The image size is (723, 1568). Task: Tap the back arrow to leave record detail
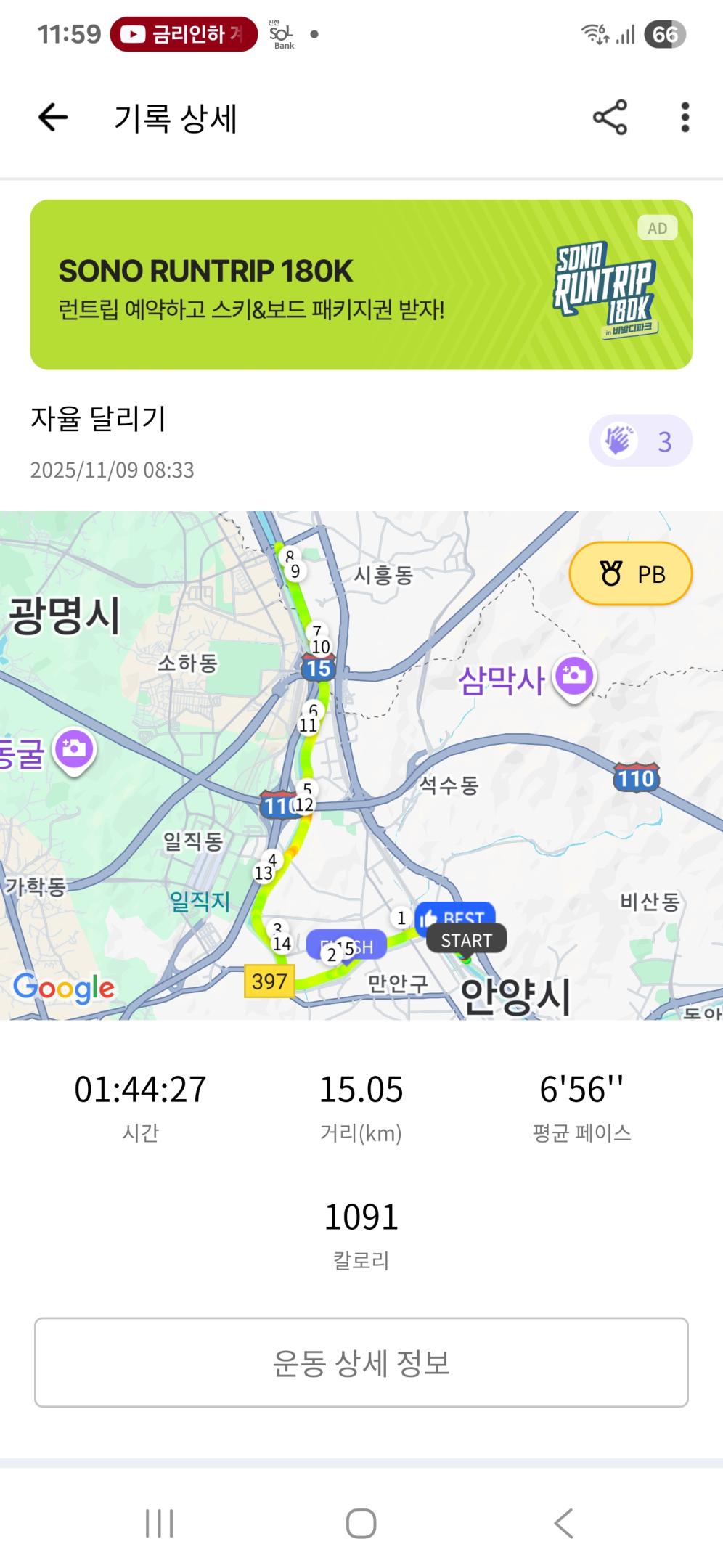(x=52, y=116)
